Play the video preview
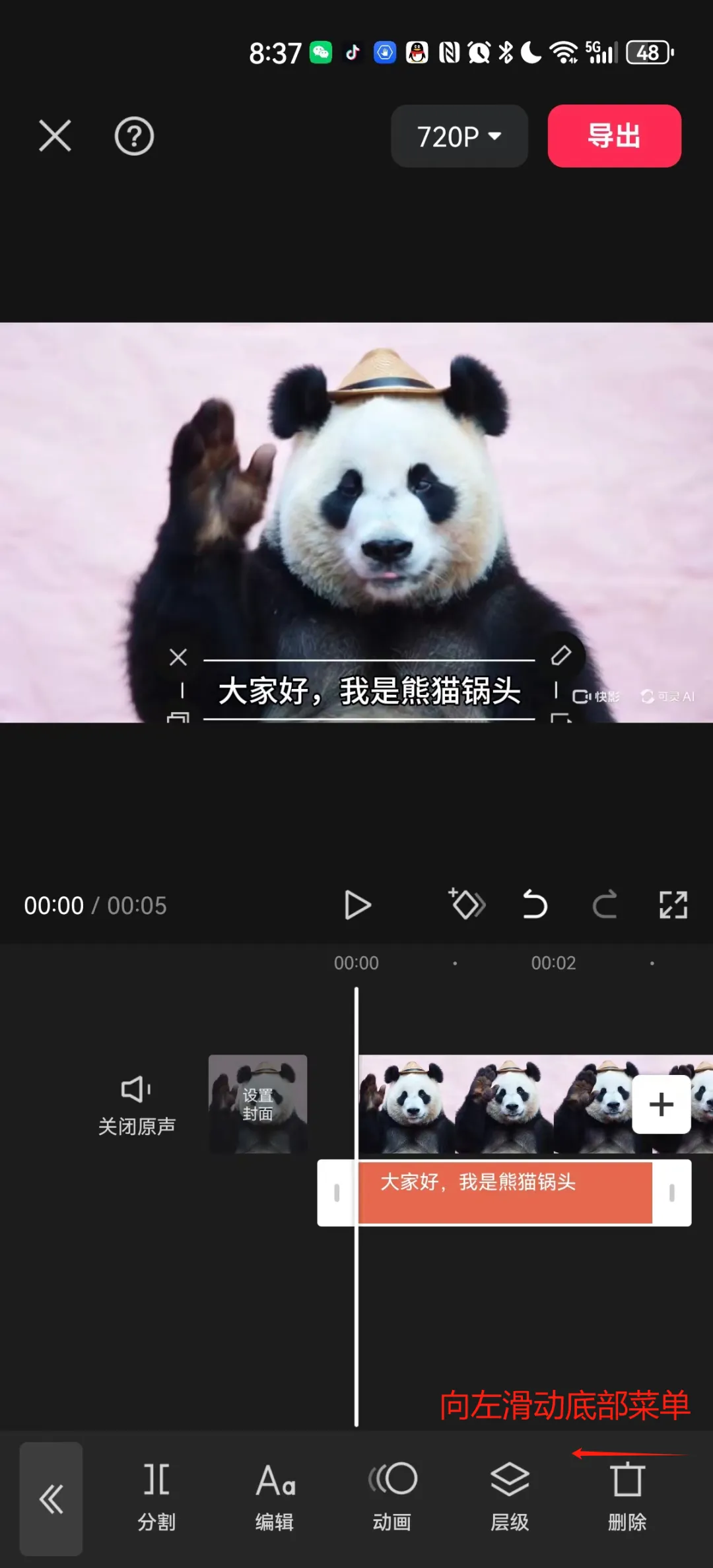Screen dimensions: 713x1568 click(357, 905)
